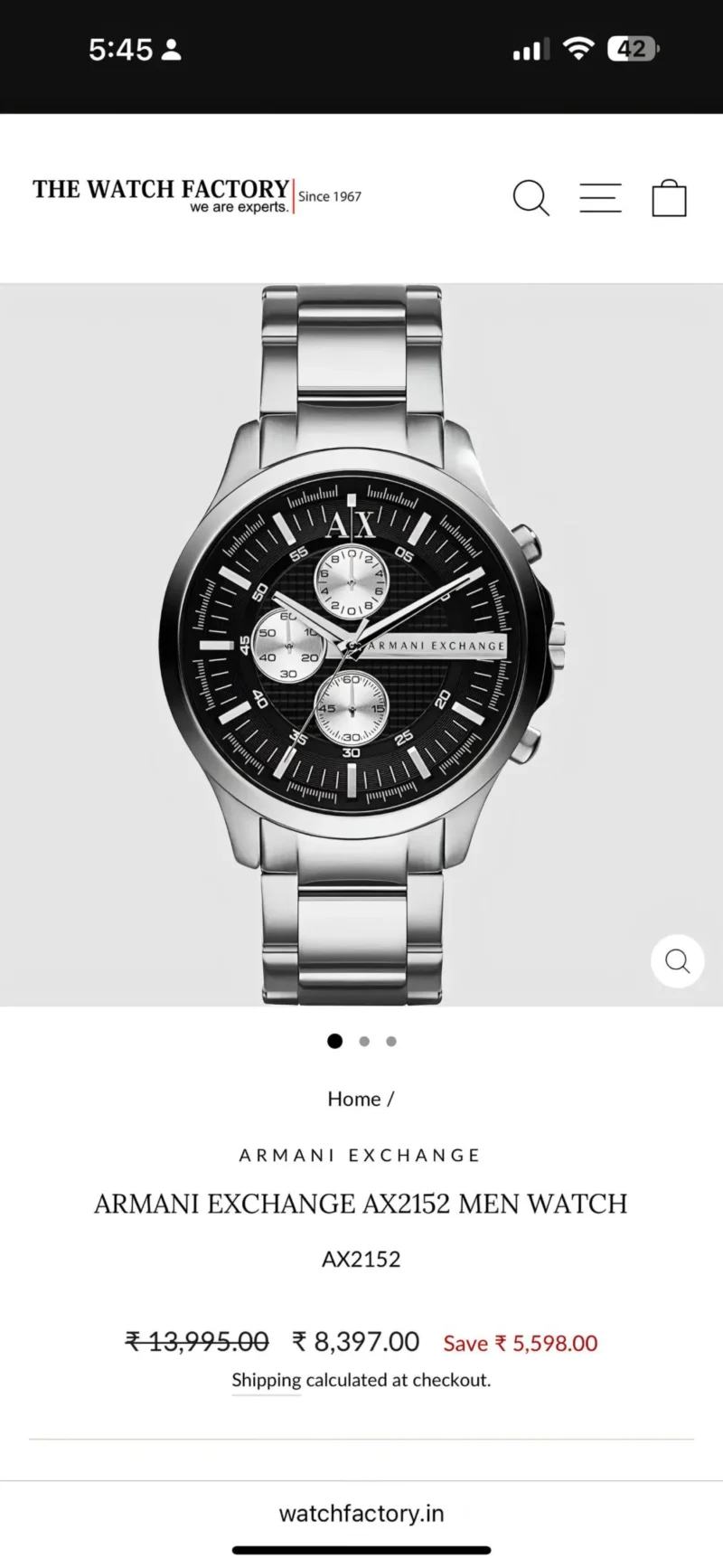The image size is (723, 1568).
Task: Open the Home breadcrumb page
Action: click(x=353, y=1099)
